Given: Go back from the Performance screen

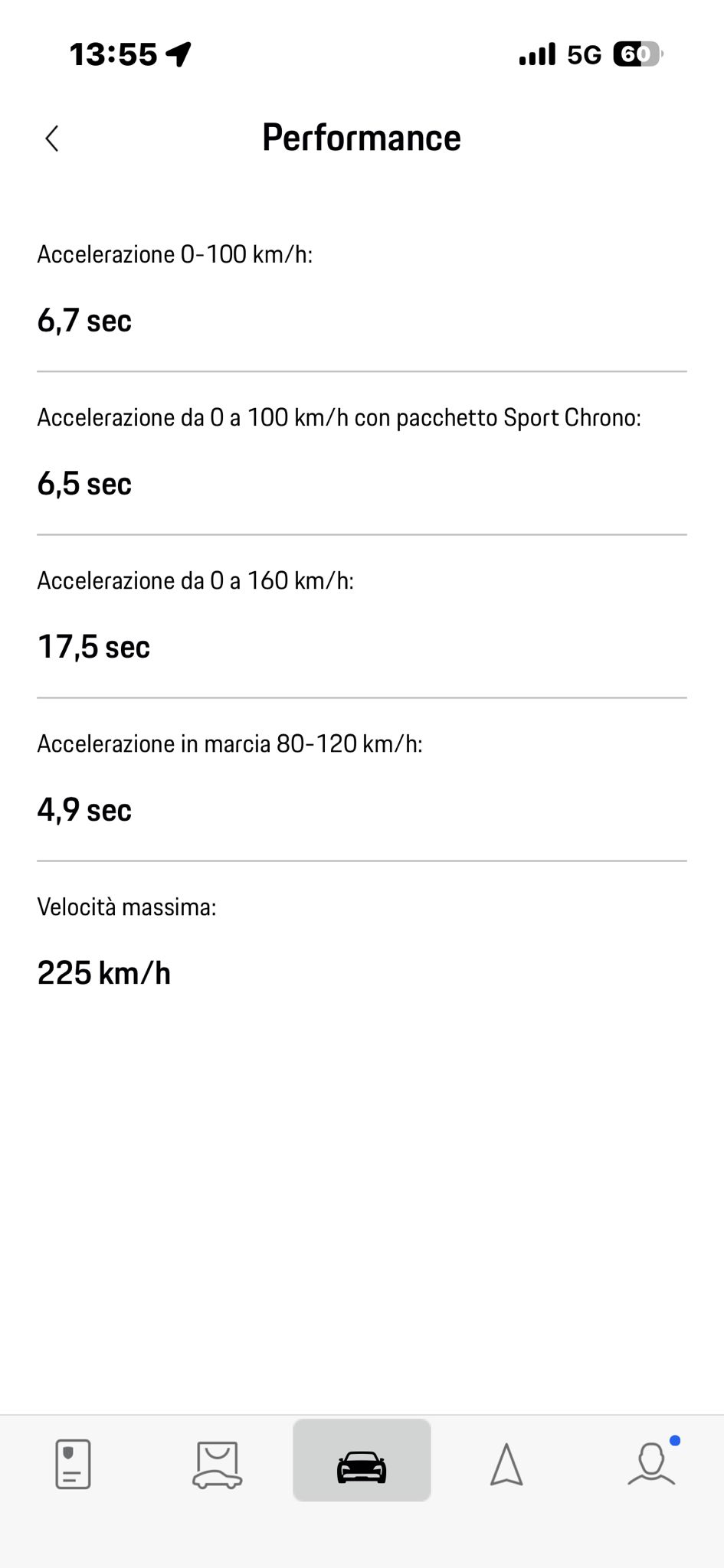Looking at the screenshot, I should (x=52, y=139).
